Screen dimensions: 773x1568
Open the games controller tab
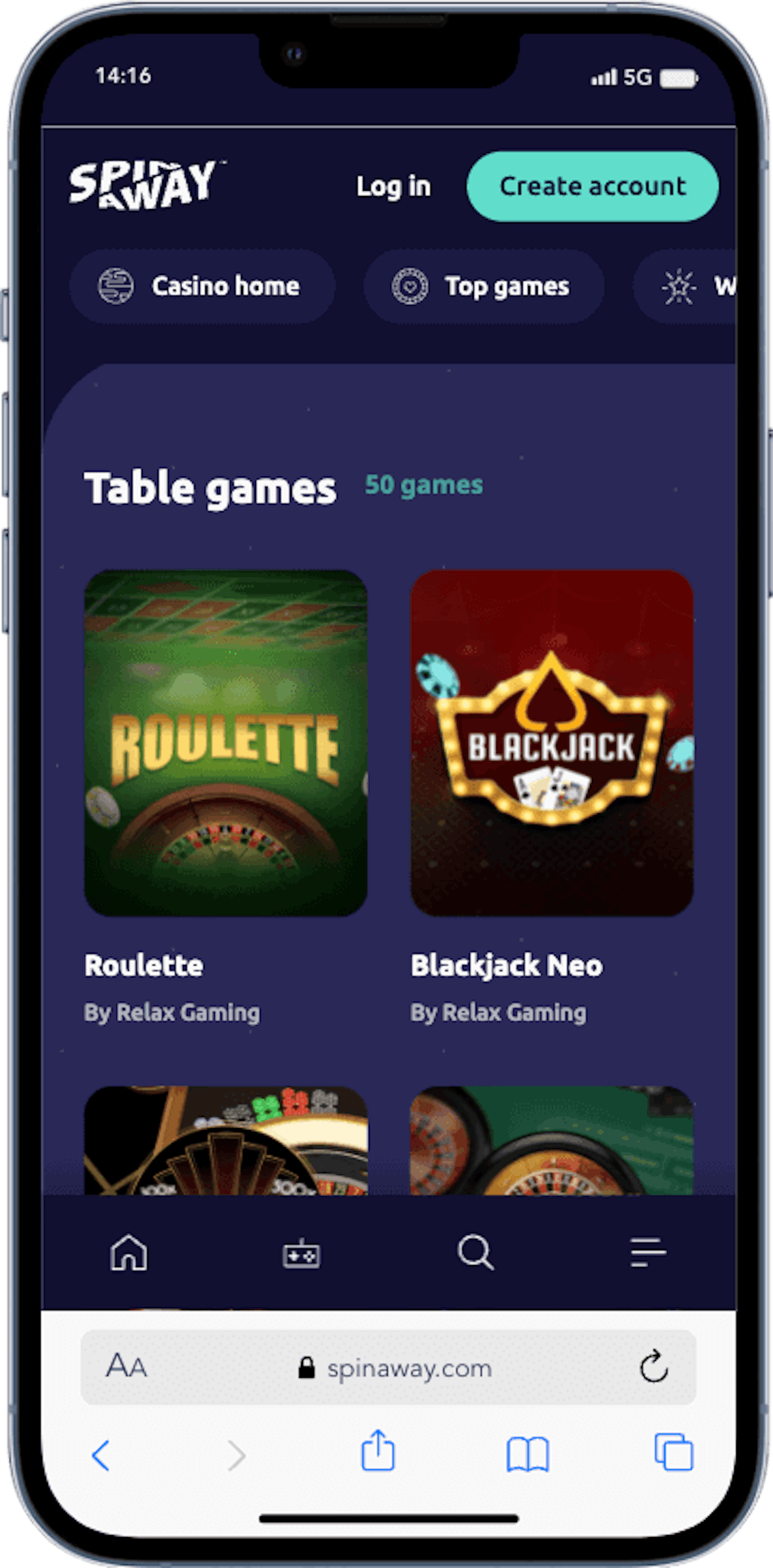(x=301, y=1253)
